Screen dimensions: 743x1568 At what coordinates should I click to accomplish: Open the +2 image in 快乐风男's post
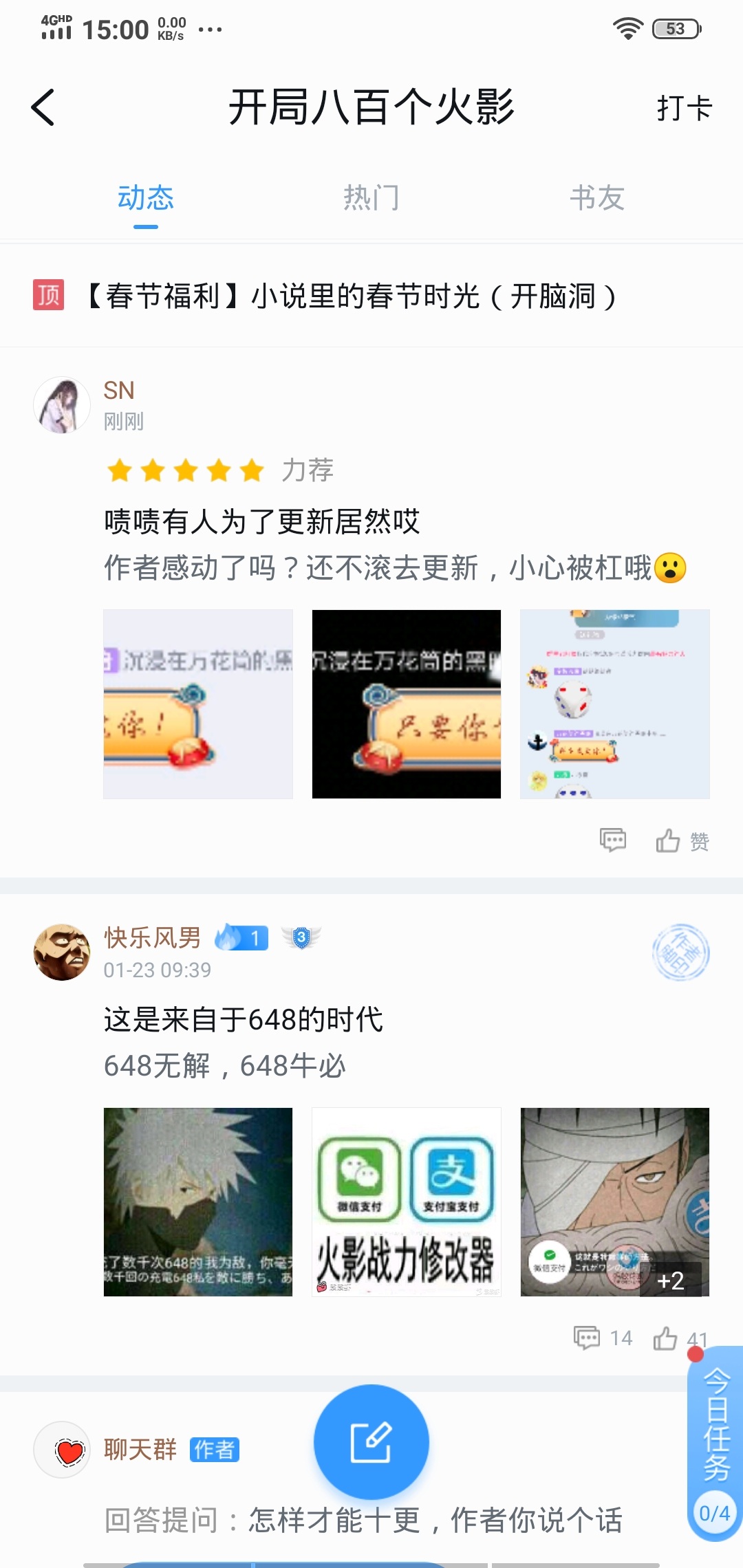click(615, 1202)
